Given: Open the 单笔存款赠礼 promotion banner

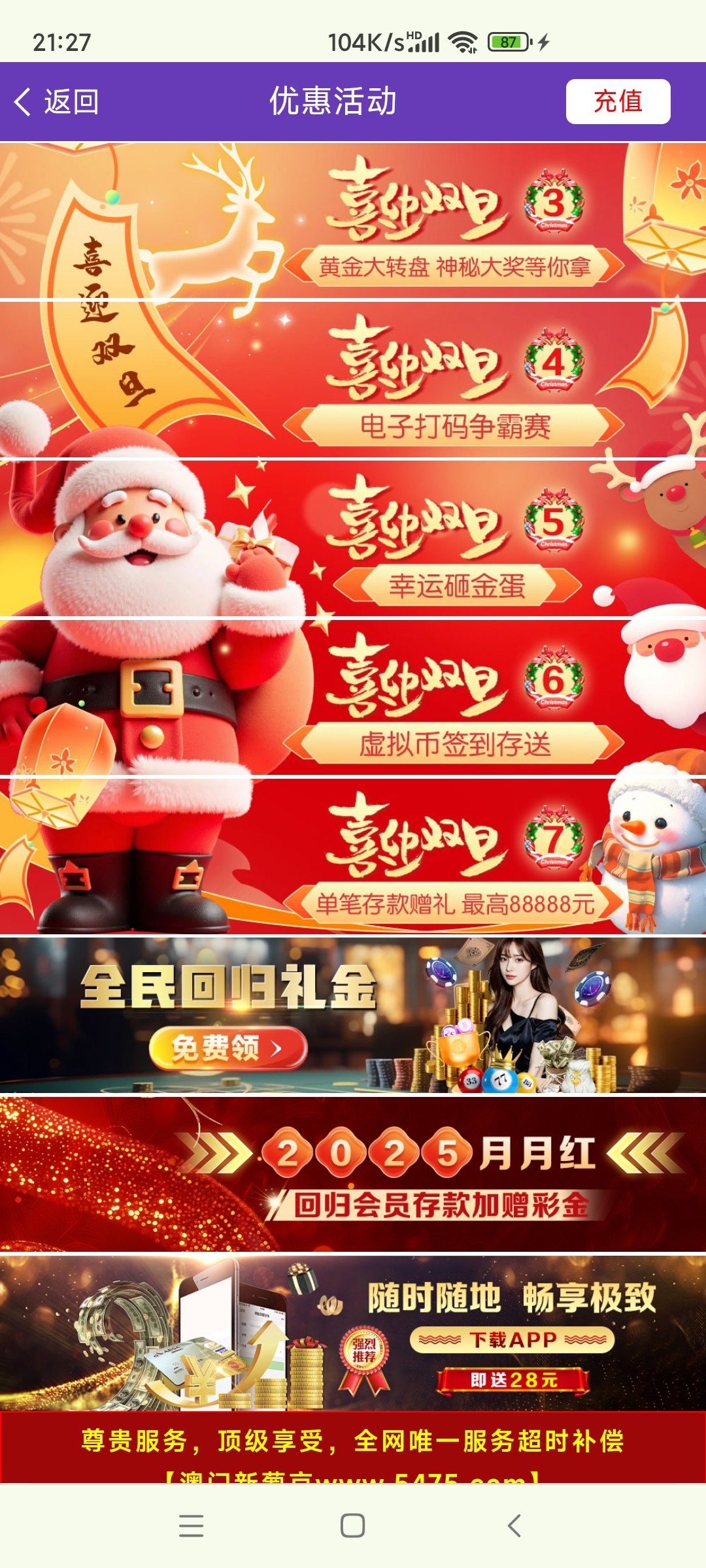Looking at the screenshot, I should tap(353, 856).
